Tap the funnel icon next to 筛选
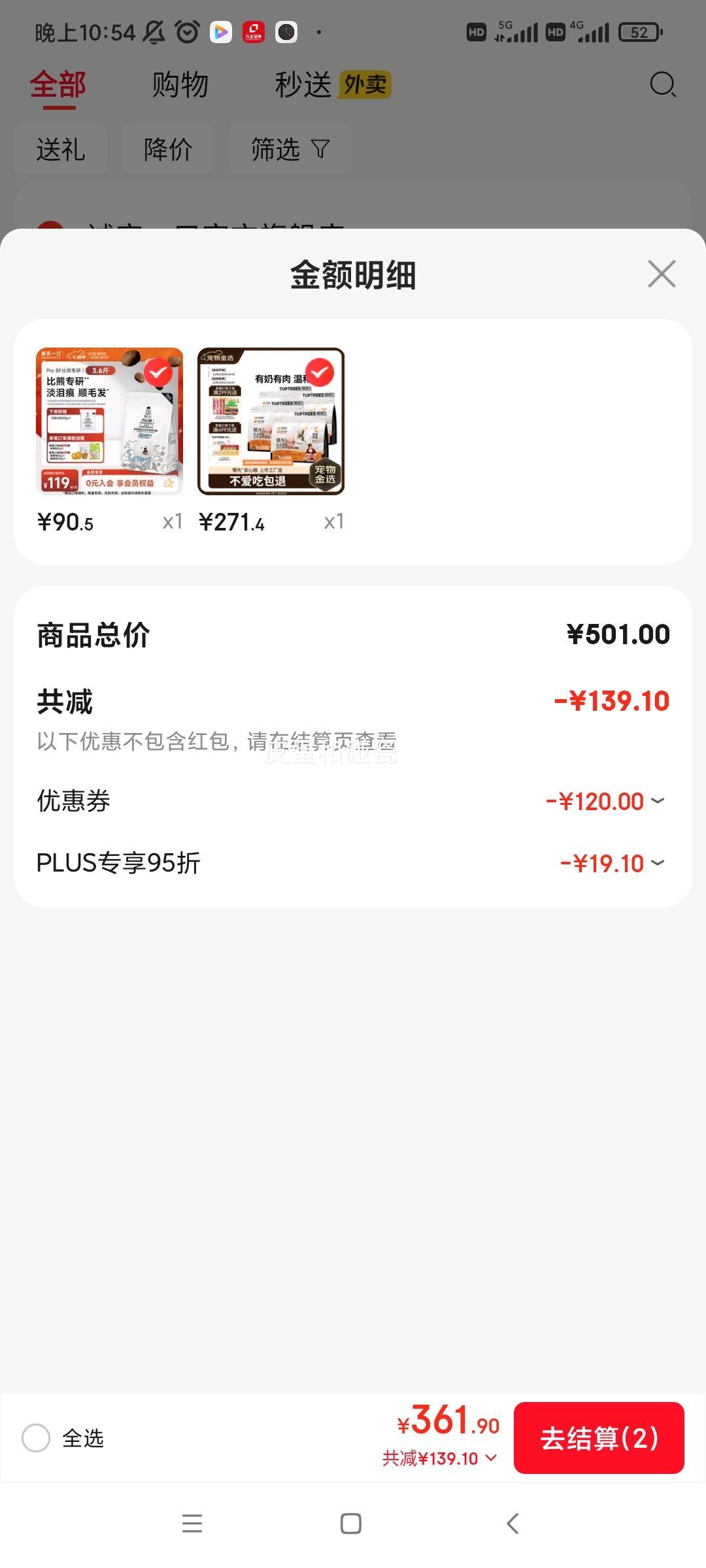Screen dimensions: 706x1568 click(320, 149)
